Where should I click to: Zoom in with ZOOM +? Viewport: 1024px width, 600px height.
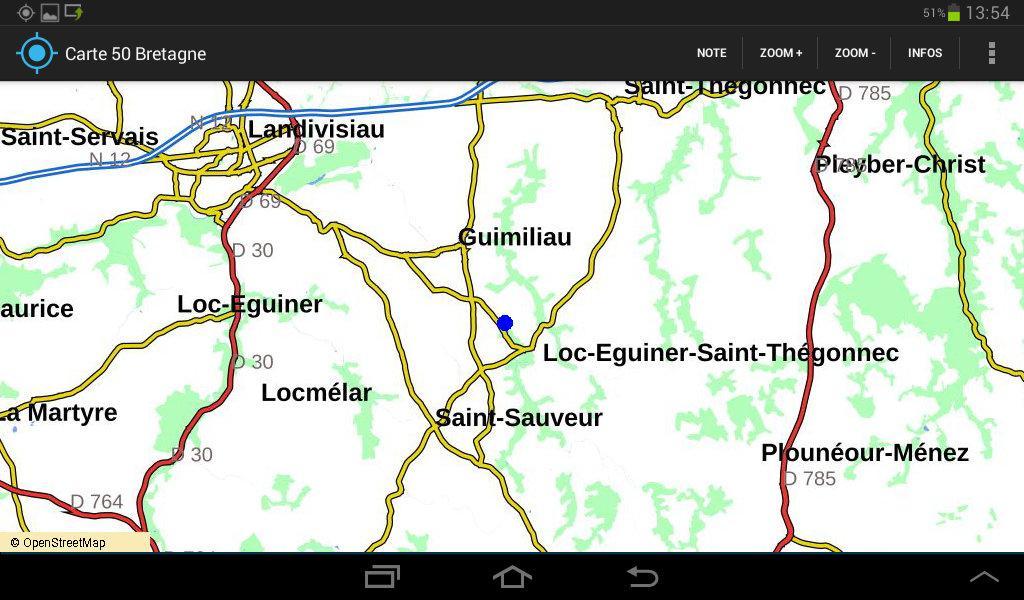pyautogui.click(x=780, y=53)
